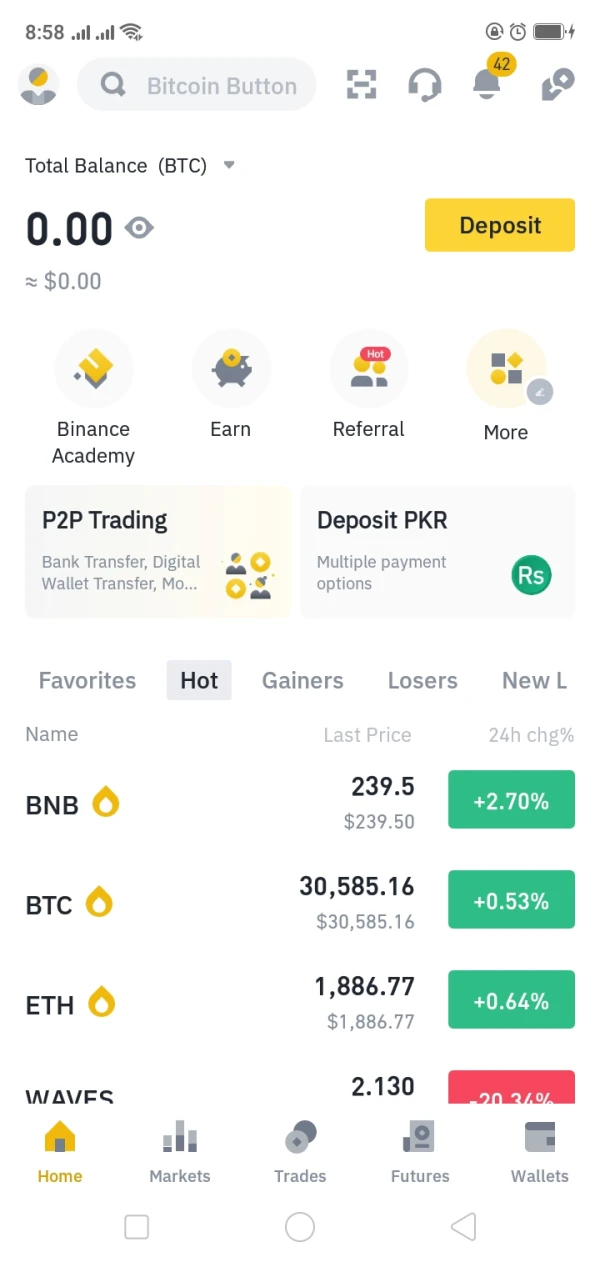This screenshot has height=1267, width=600.
Task: Switch to the Favorites list
Action: (87, 681)
